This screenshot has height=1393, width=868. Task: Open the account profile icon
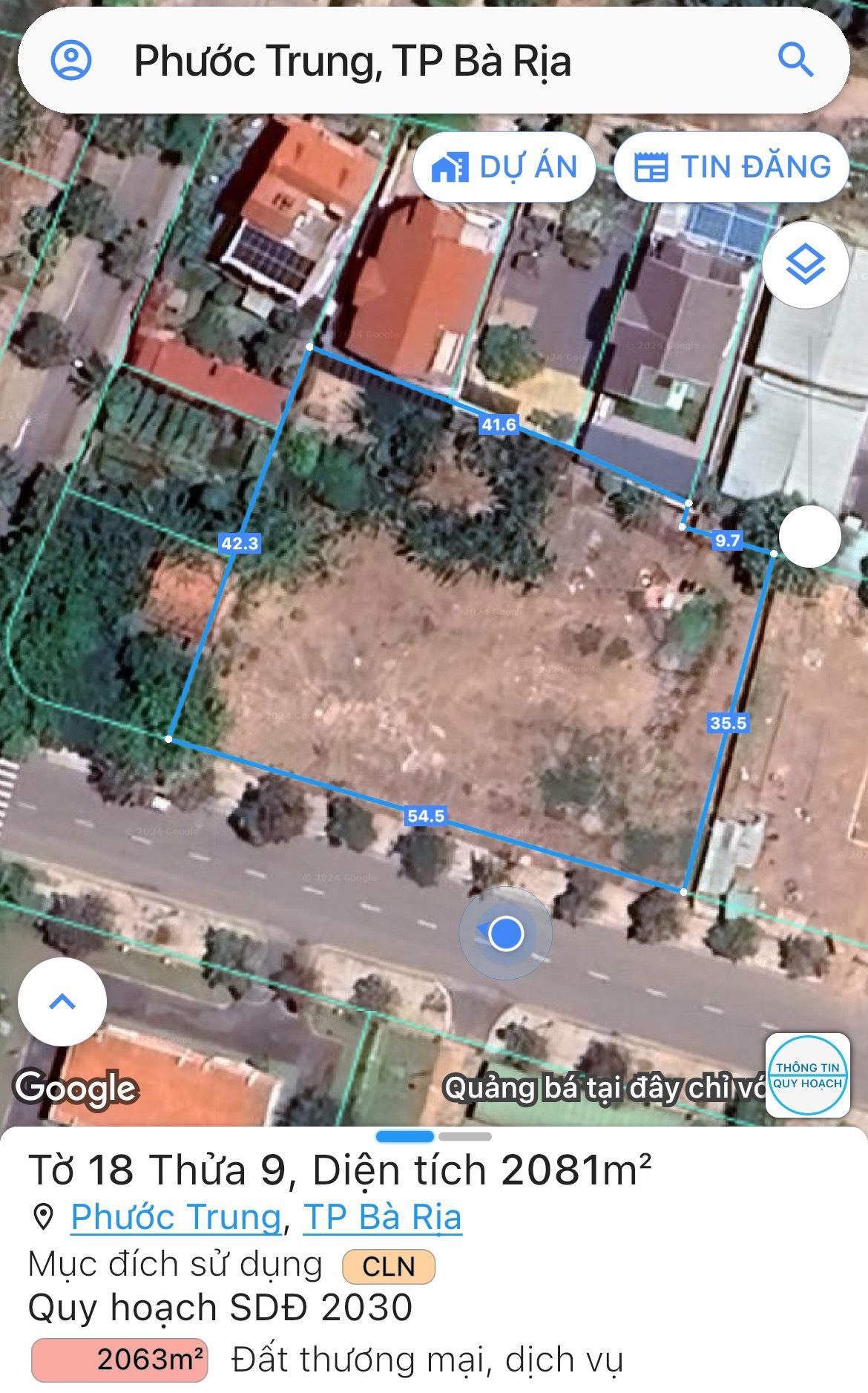pos(71,60)
